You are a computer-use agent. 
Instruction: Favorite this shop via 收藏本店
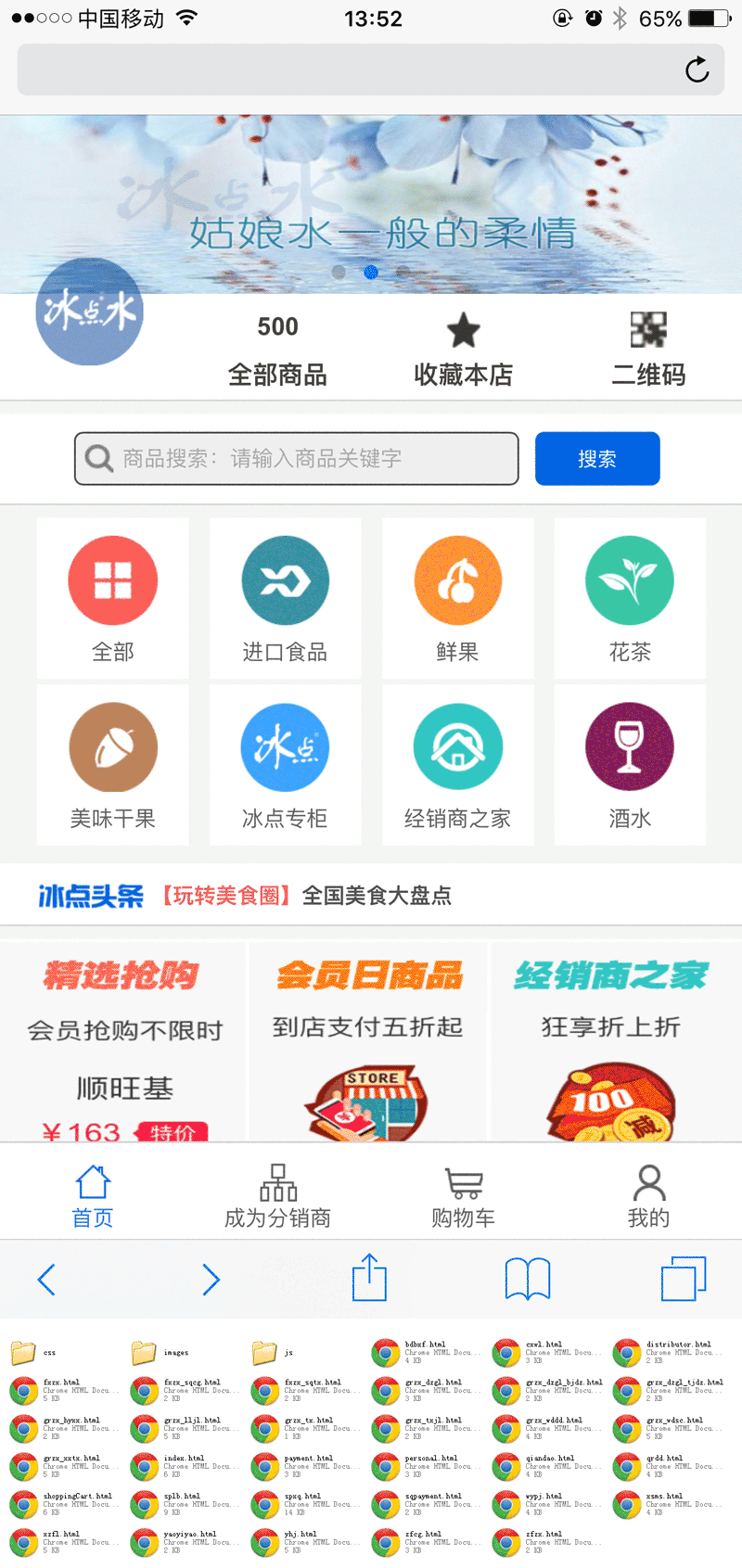coord(463,351)
